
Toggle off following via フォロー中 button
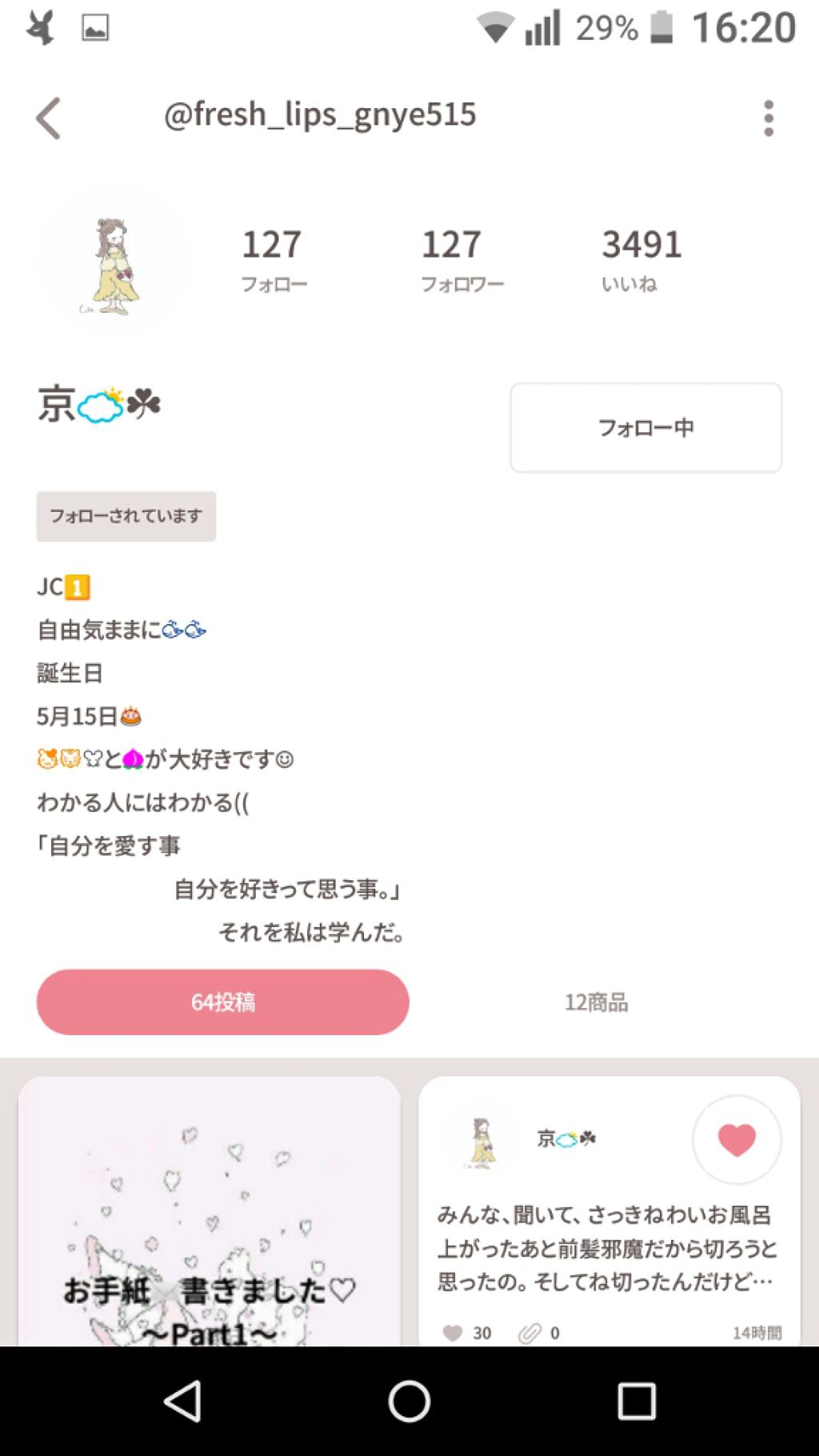pyautogui.click(x=645, y=427)
